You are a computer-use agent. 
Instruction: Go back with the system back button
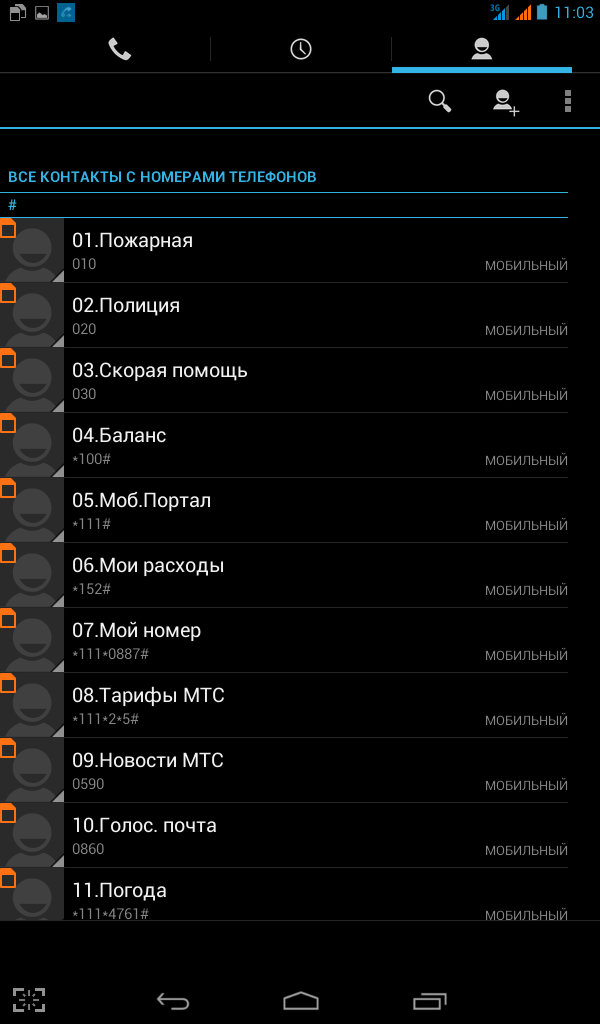173,1000
